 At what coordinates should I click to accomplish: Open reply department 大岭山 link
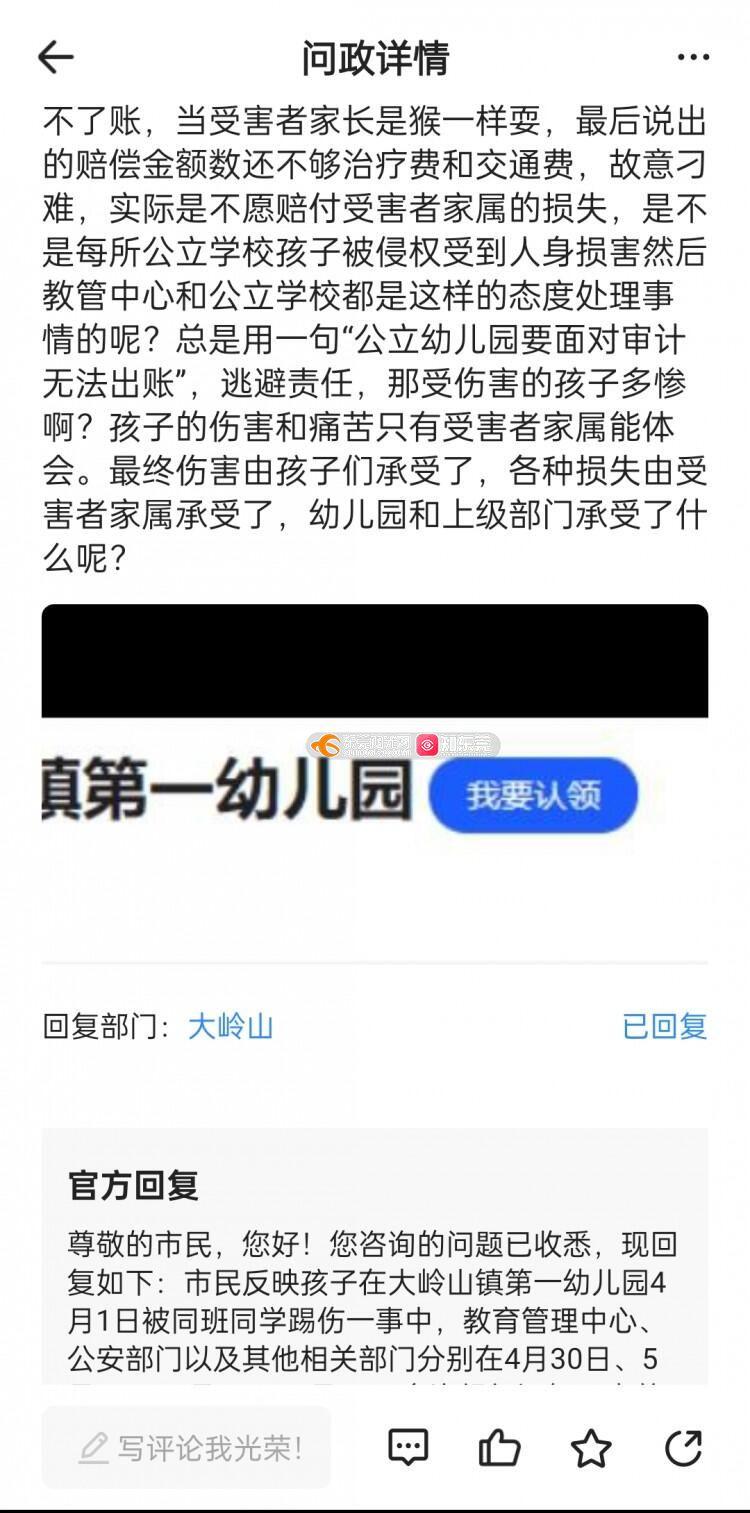click(230, 1026)
